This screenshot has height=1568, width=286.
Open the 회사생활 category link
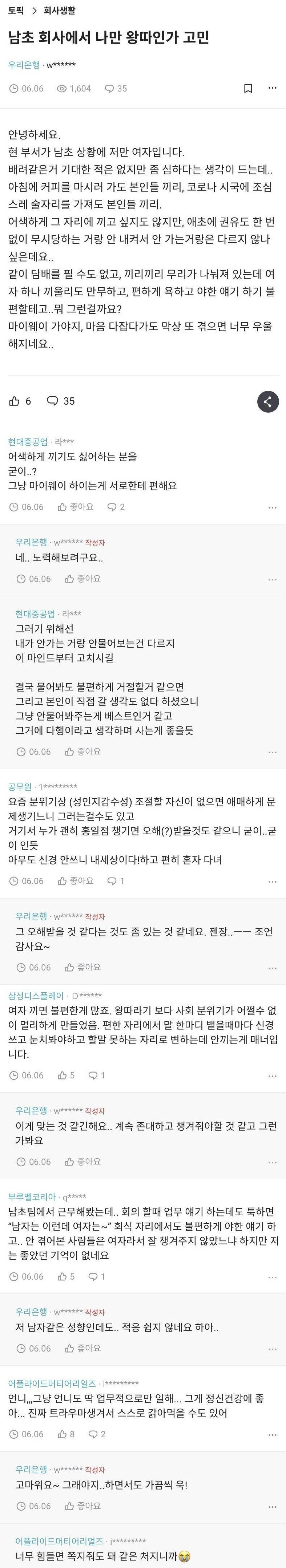point(59,10)
